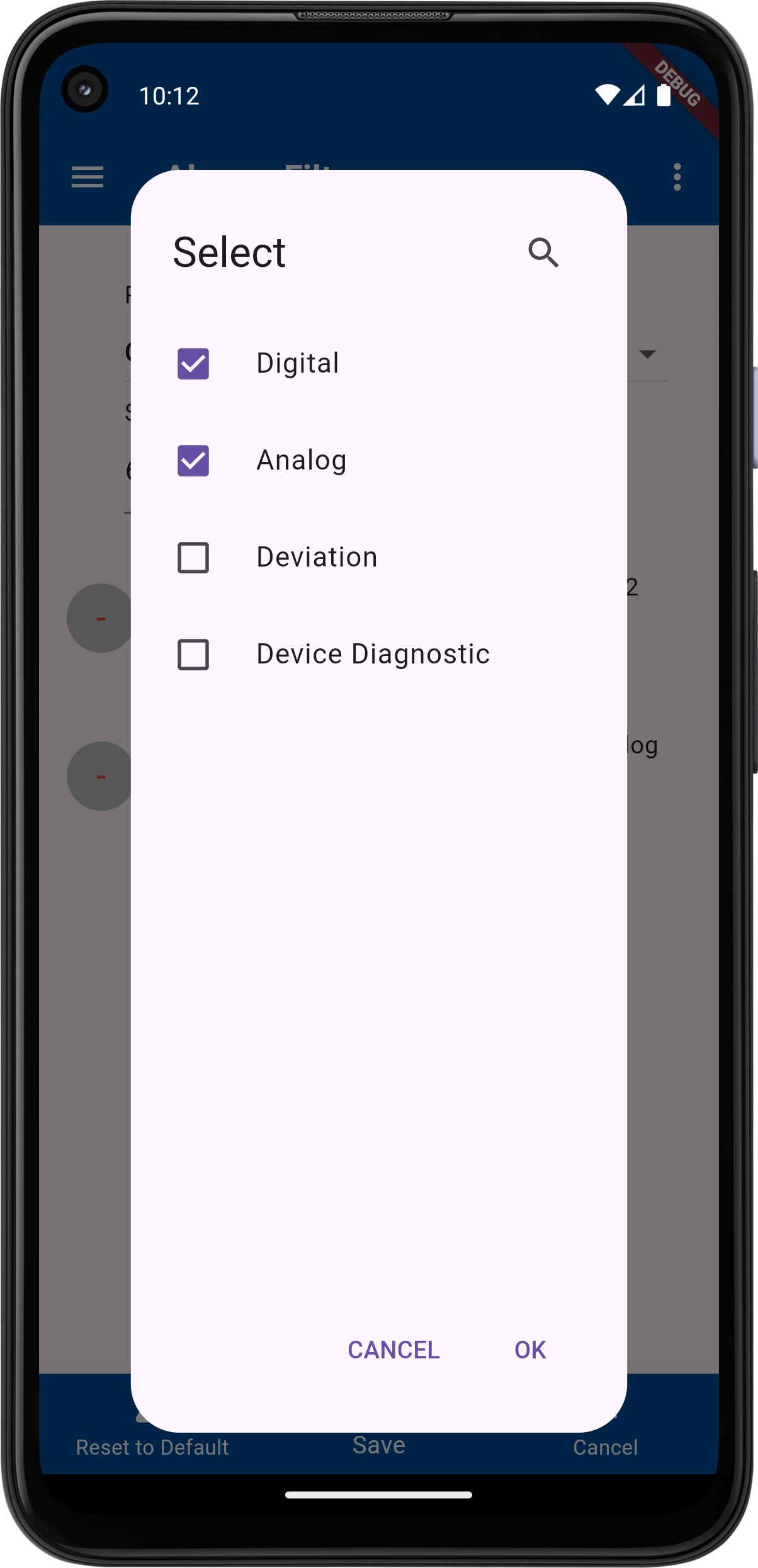758x1568 pixels.
Task: Check the Deviation checkbox
Action: click(x=193, y=558)
